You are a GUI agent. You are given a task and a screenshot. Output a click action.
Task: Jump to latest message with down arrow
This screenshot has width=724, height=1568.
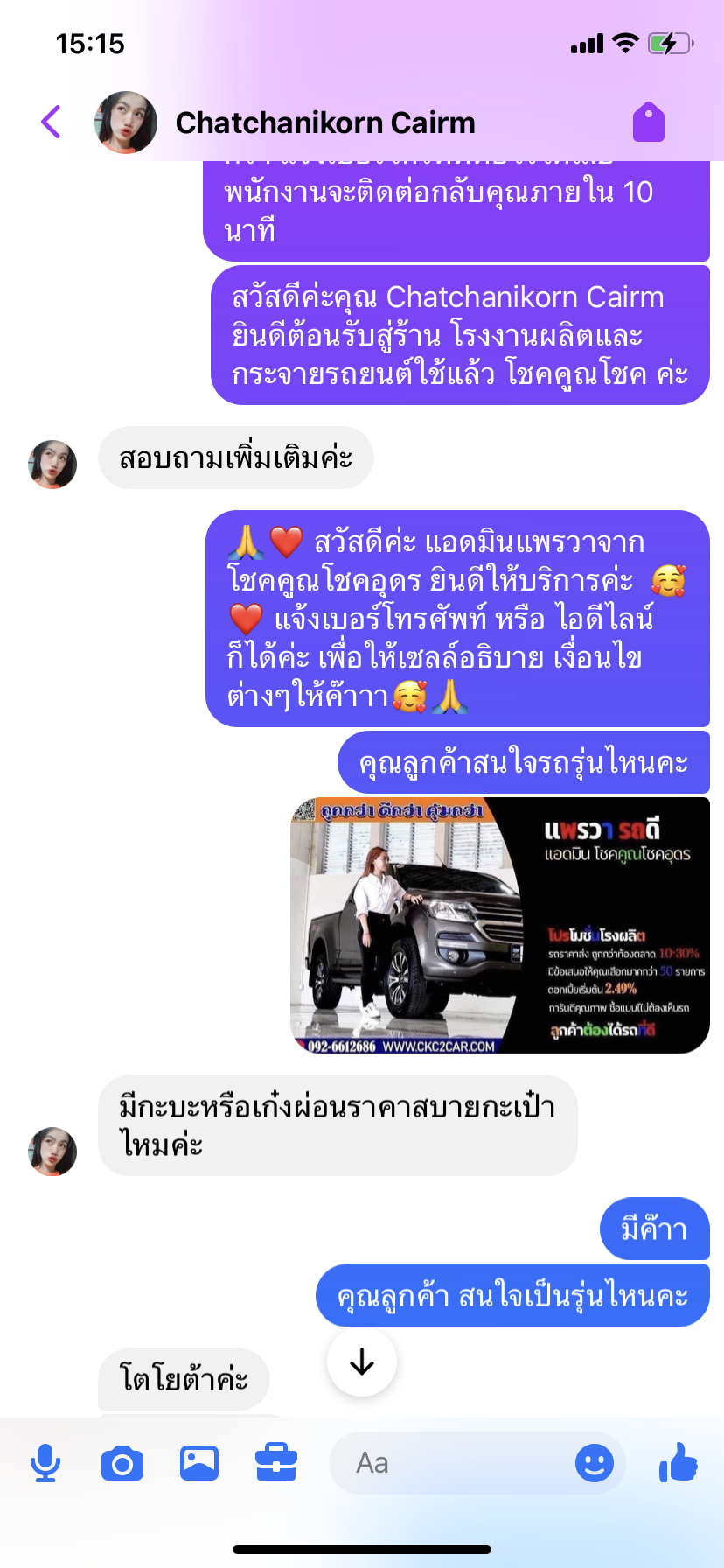tap(361, 1361)
